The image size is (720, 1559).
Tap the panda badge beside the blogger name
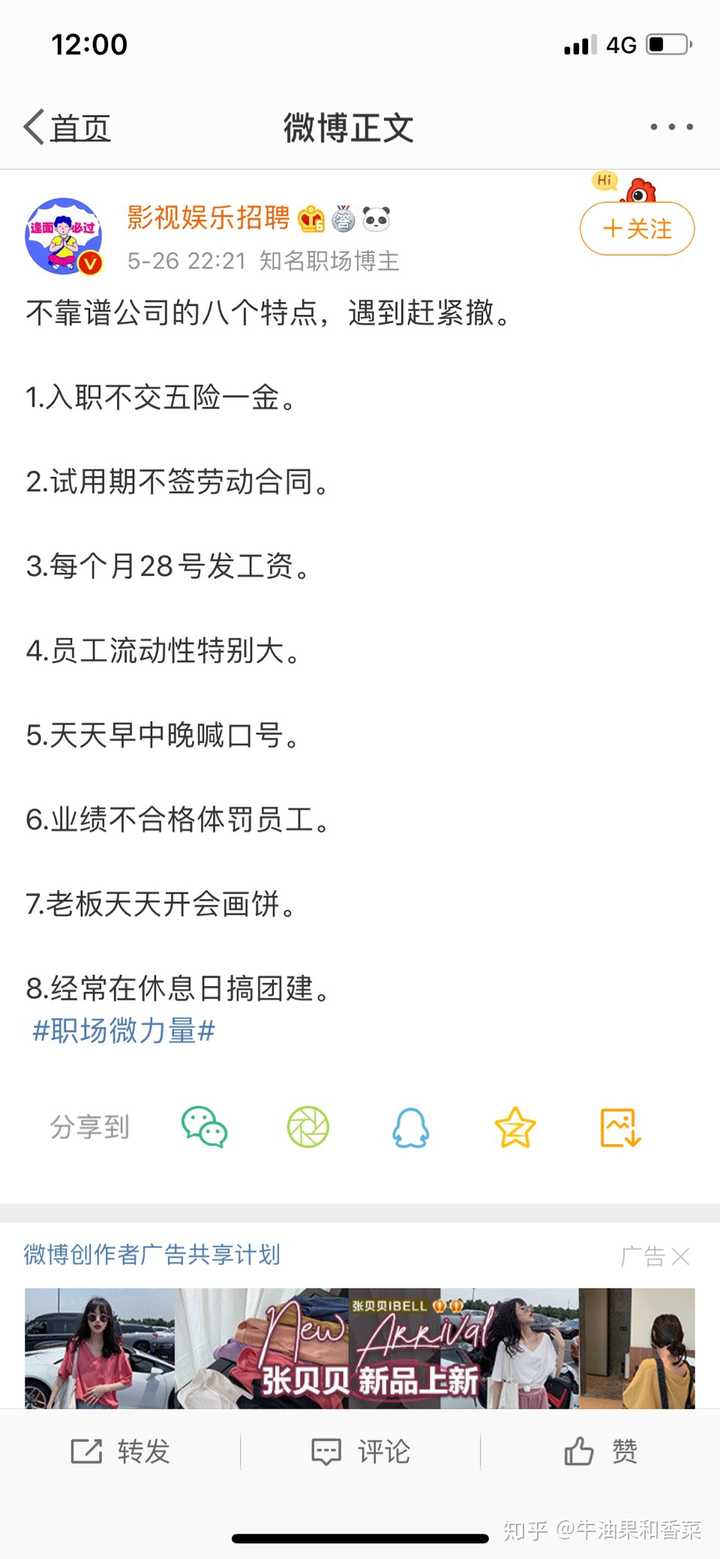[x=375, y=217]
